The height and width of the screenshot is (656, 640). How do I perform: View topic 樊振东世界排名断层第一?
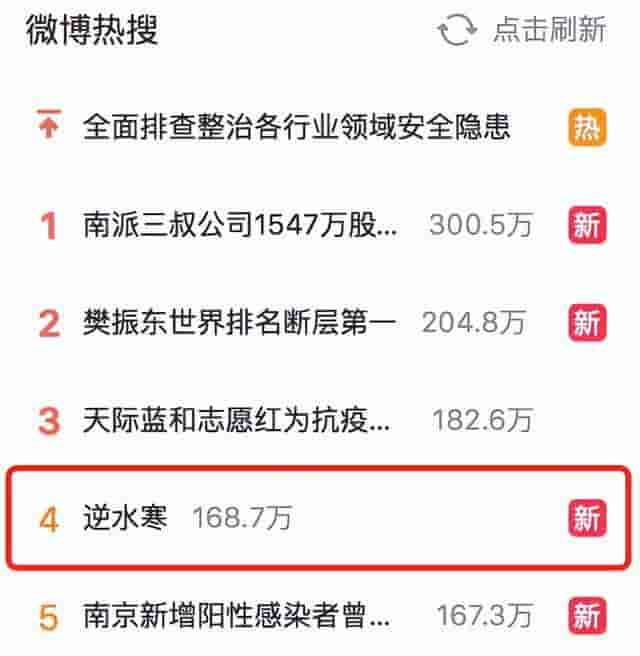[x=240, y=322]
